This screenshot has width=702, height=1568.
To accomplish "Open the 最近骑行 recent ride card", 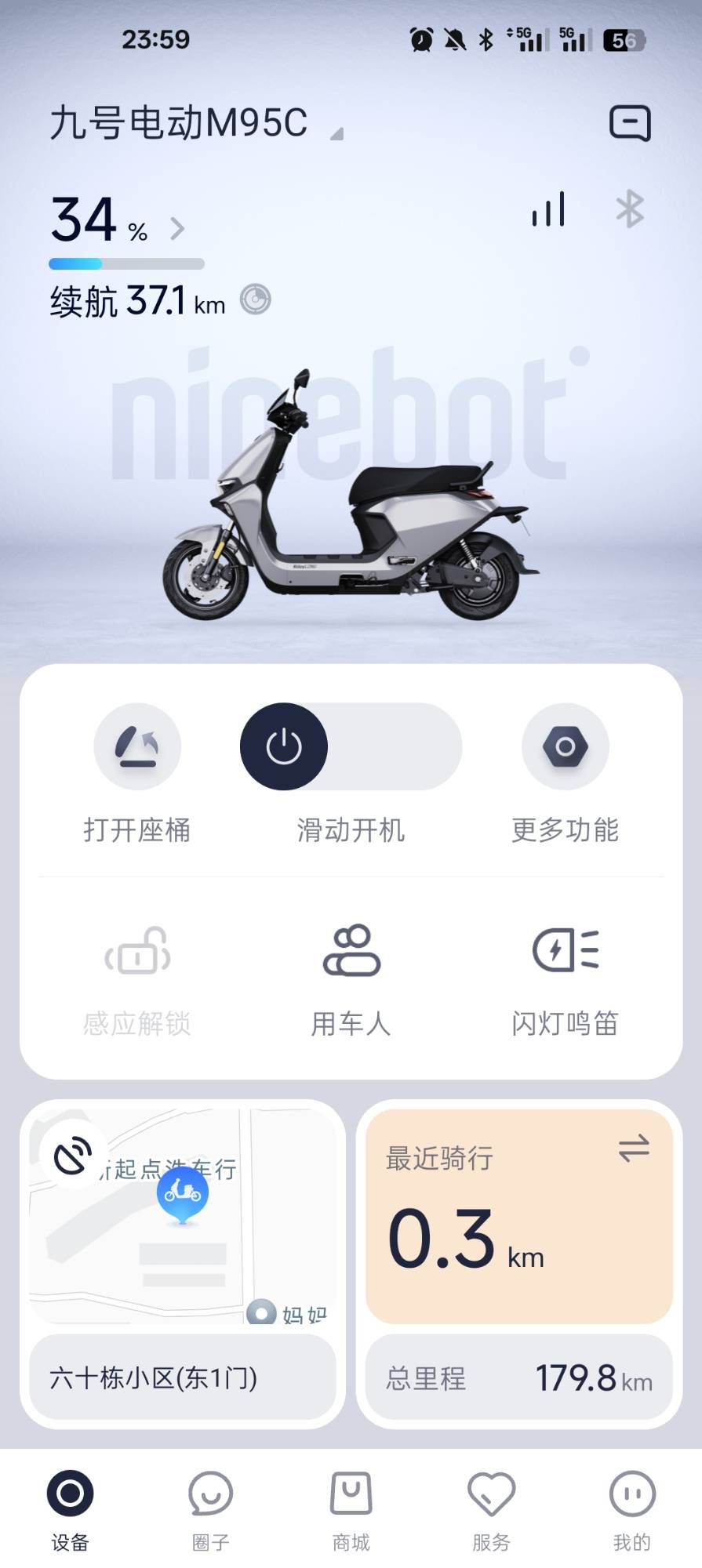I will [519, 1216].
